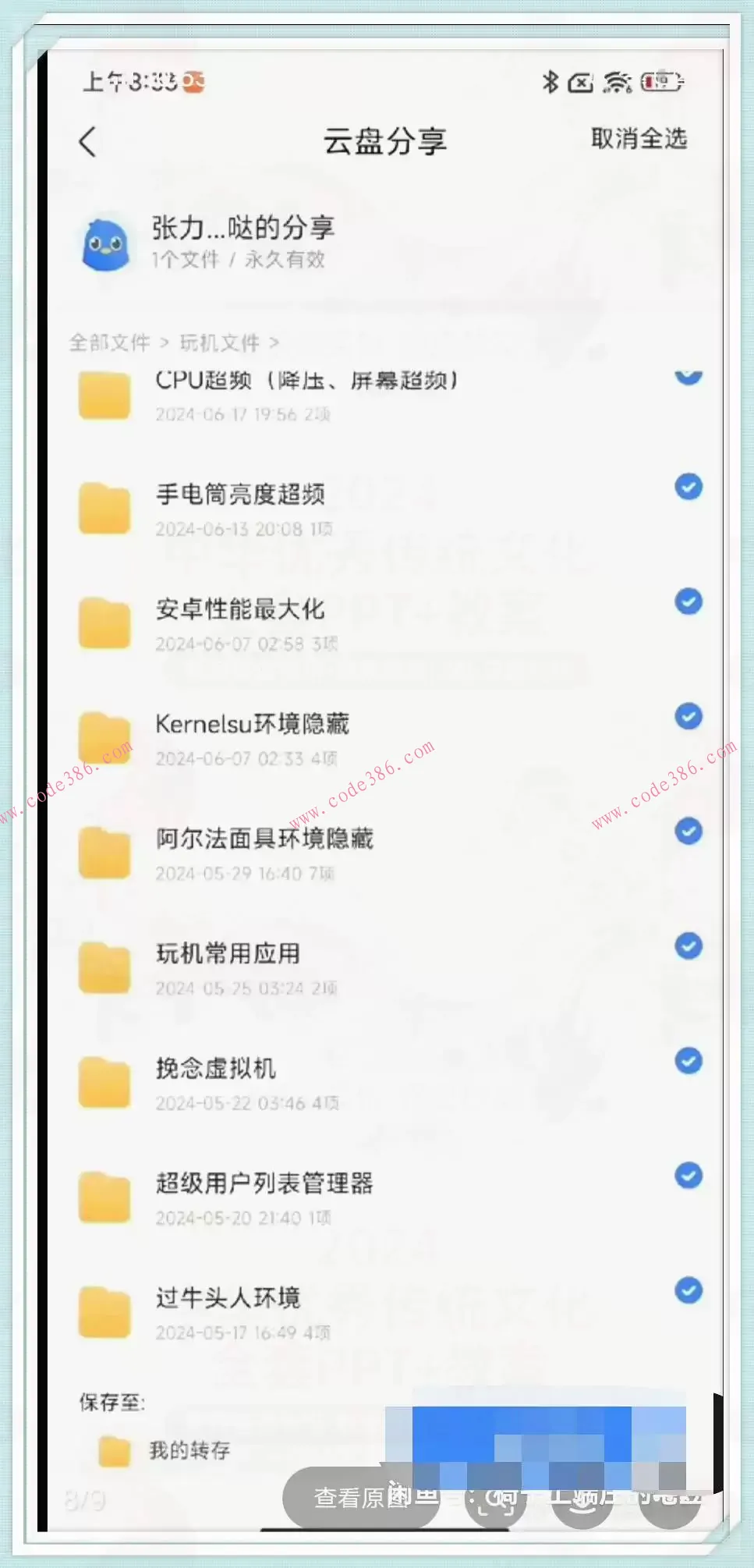Open the 手电筒亮度超频 folder
Image resolution: width=754 pixels, height=1568 pixels.
104,507
